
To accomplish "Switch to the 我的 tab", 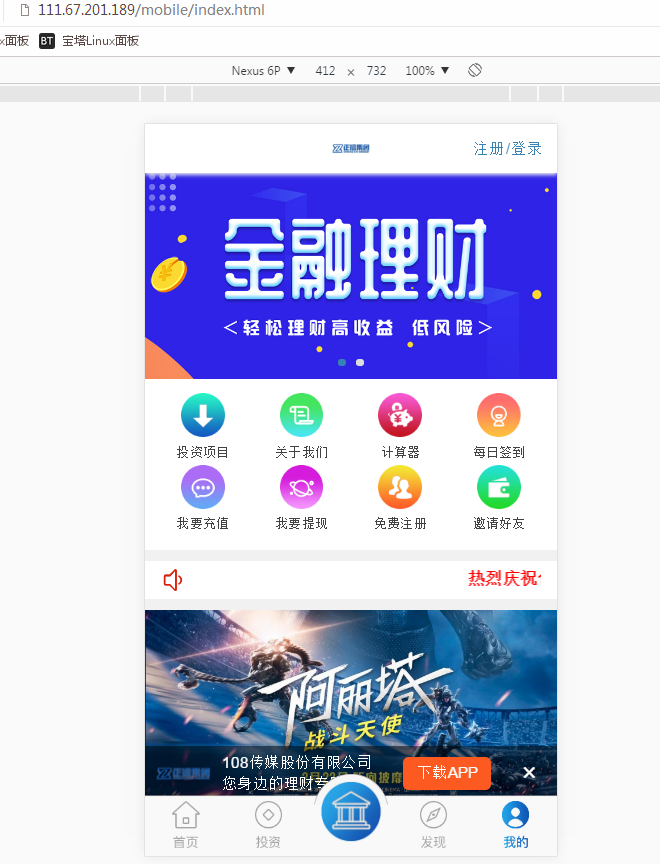I will coord(515,825).
